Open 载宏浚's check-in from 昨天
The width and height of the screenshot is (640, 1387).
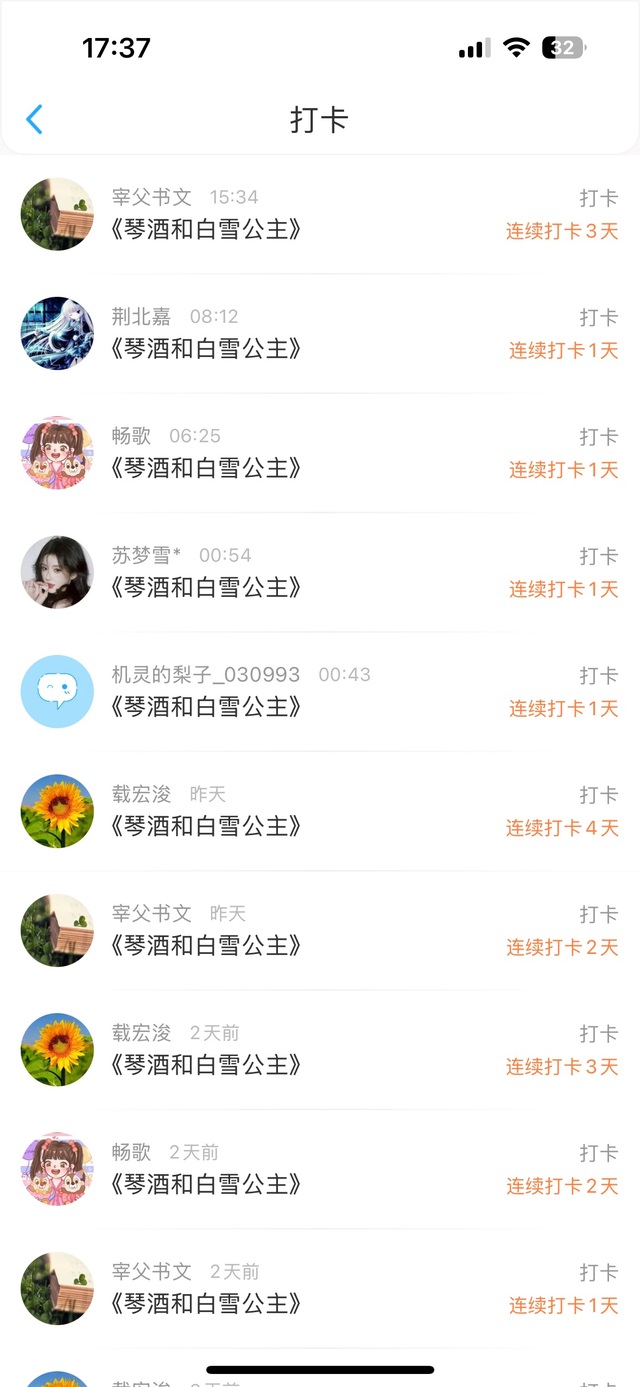coord(320,811)
